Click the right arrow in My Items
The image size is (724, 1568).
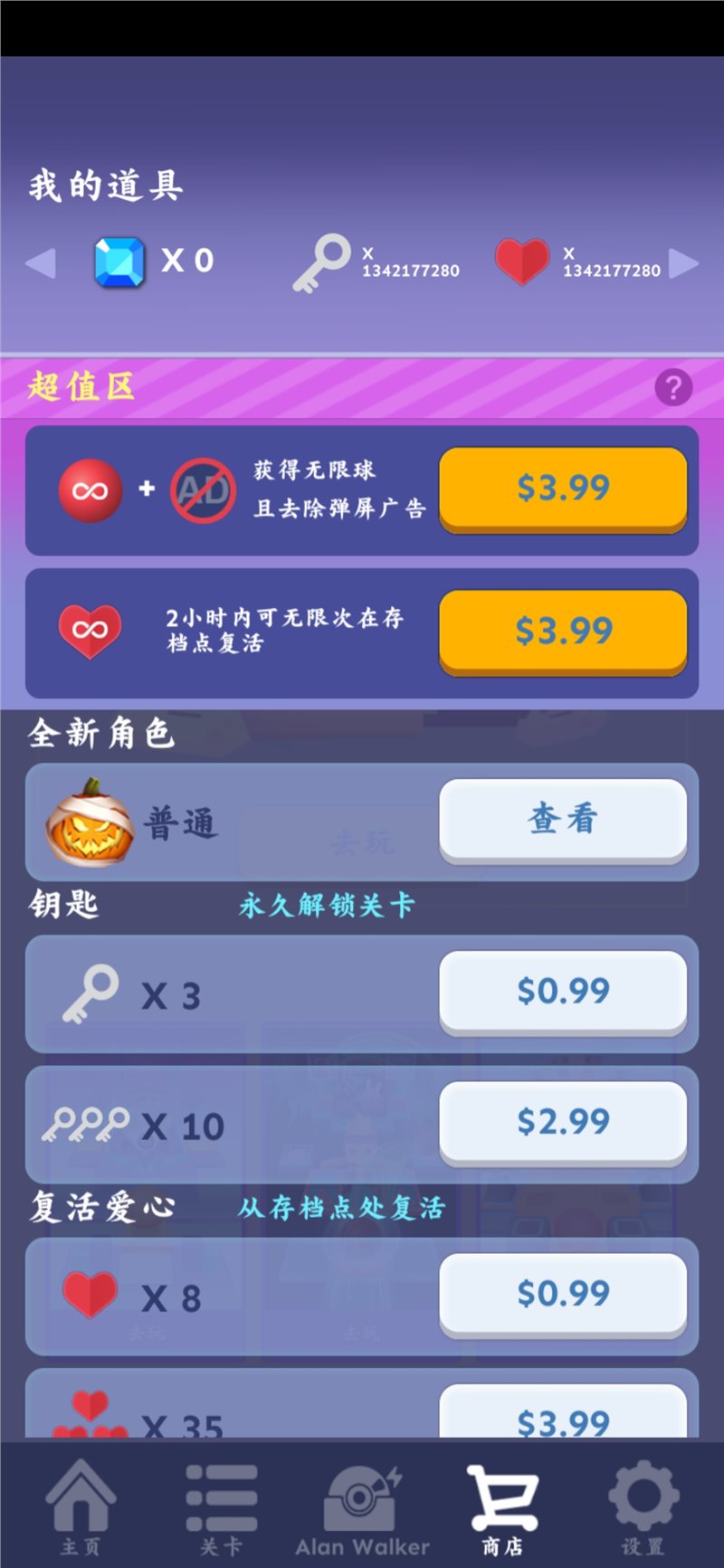tap(686, 262)
